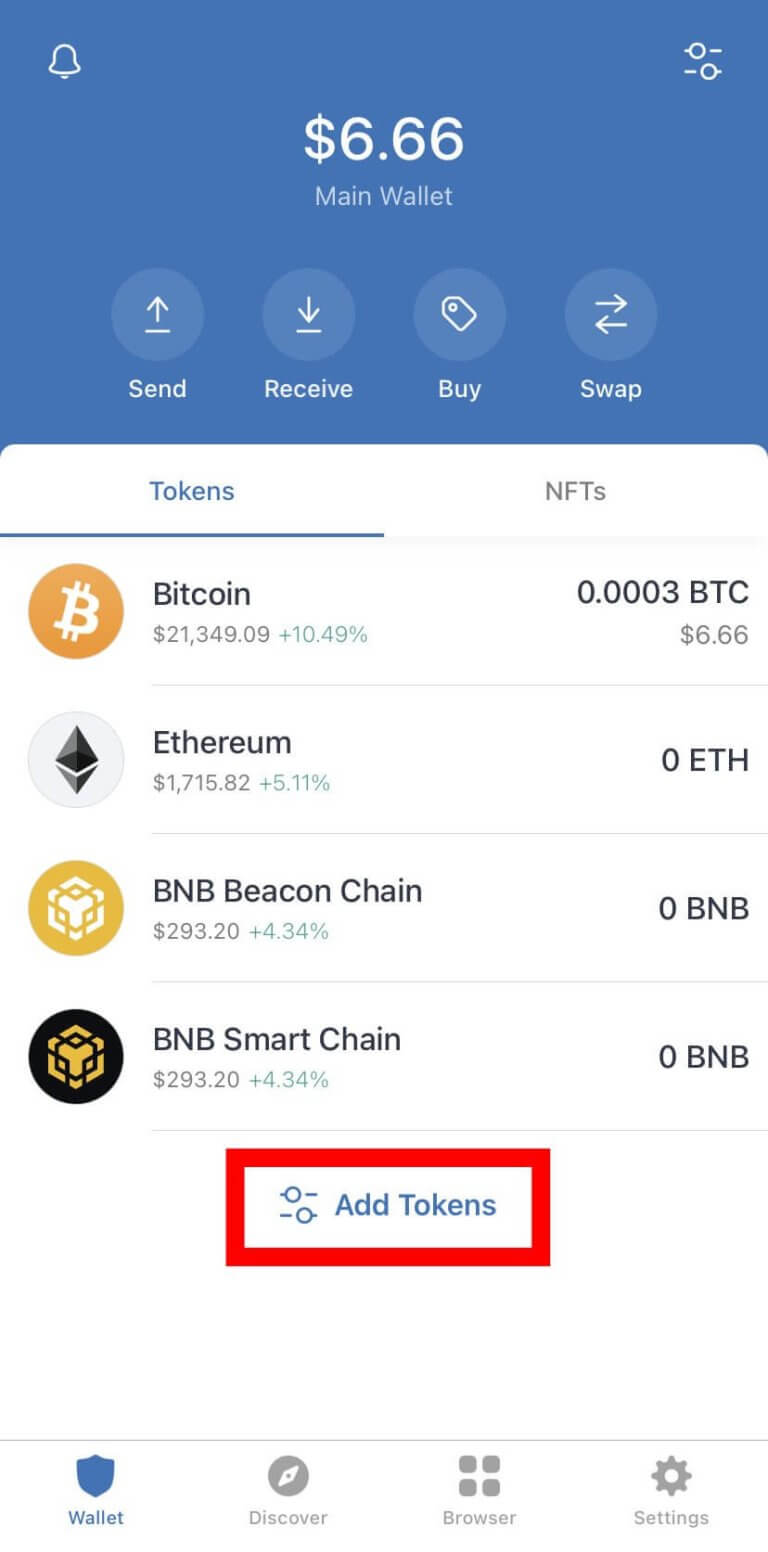Select the Ethereum coin logo
Viewport: 768px width, 1552px height.
[76, 759]
